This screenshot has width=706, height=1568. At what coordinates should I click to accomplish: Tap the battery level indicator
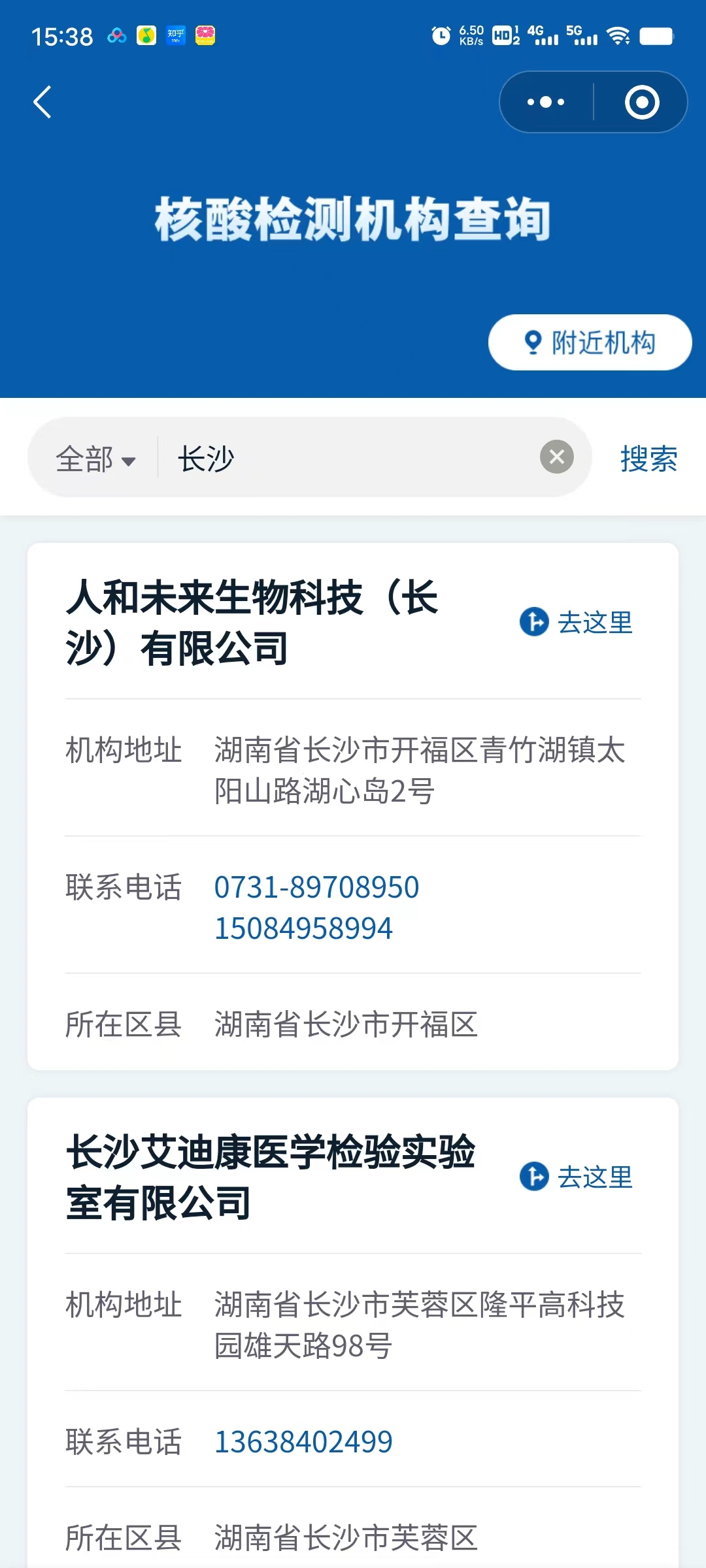[x=657, y=36]
